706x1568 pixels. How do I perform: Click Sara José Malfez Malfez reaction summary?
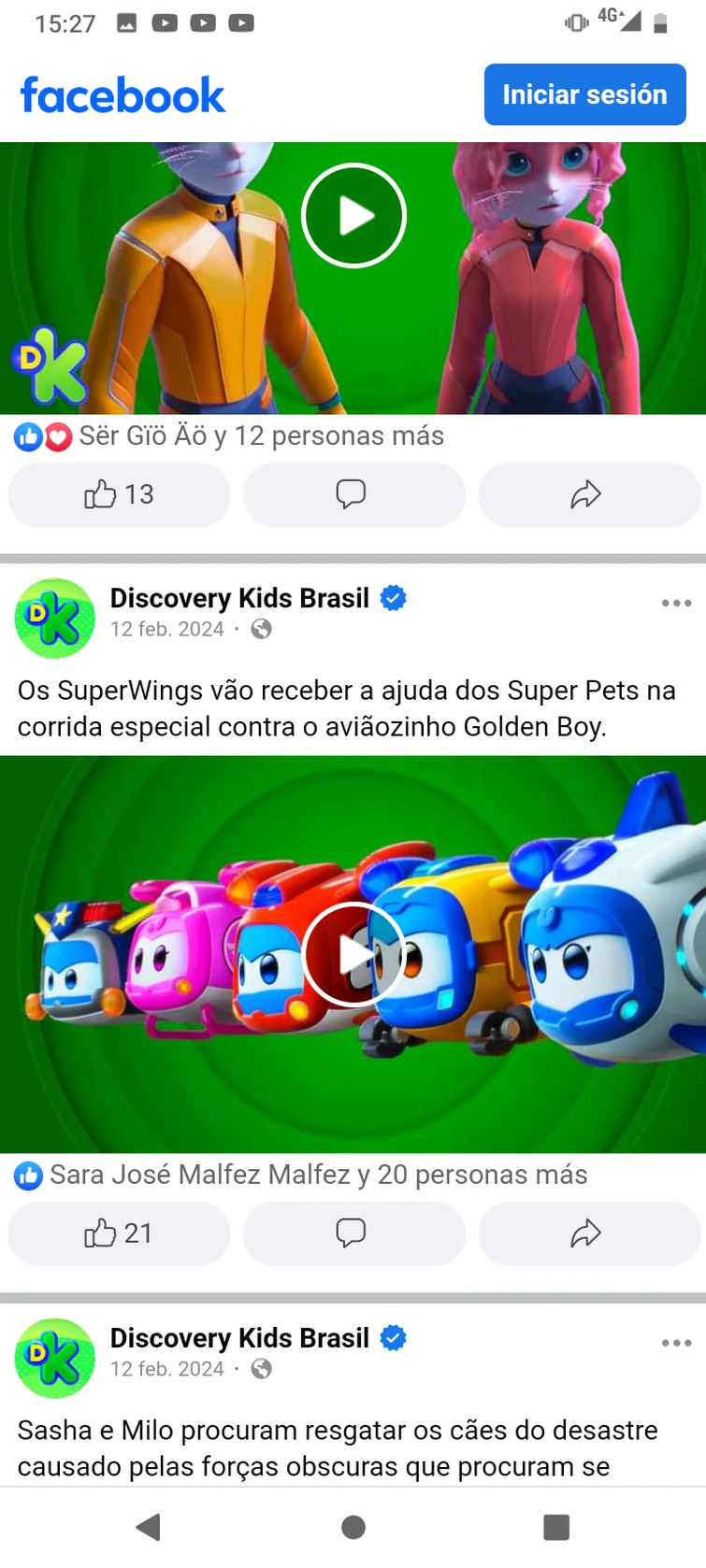309,1175
